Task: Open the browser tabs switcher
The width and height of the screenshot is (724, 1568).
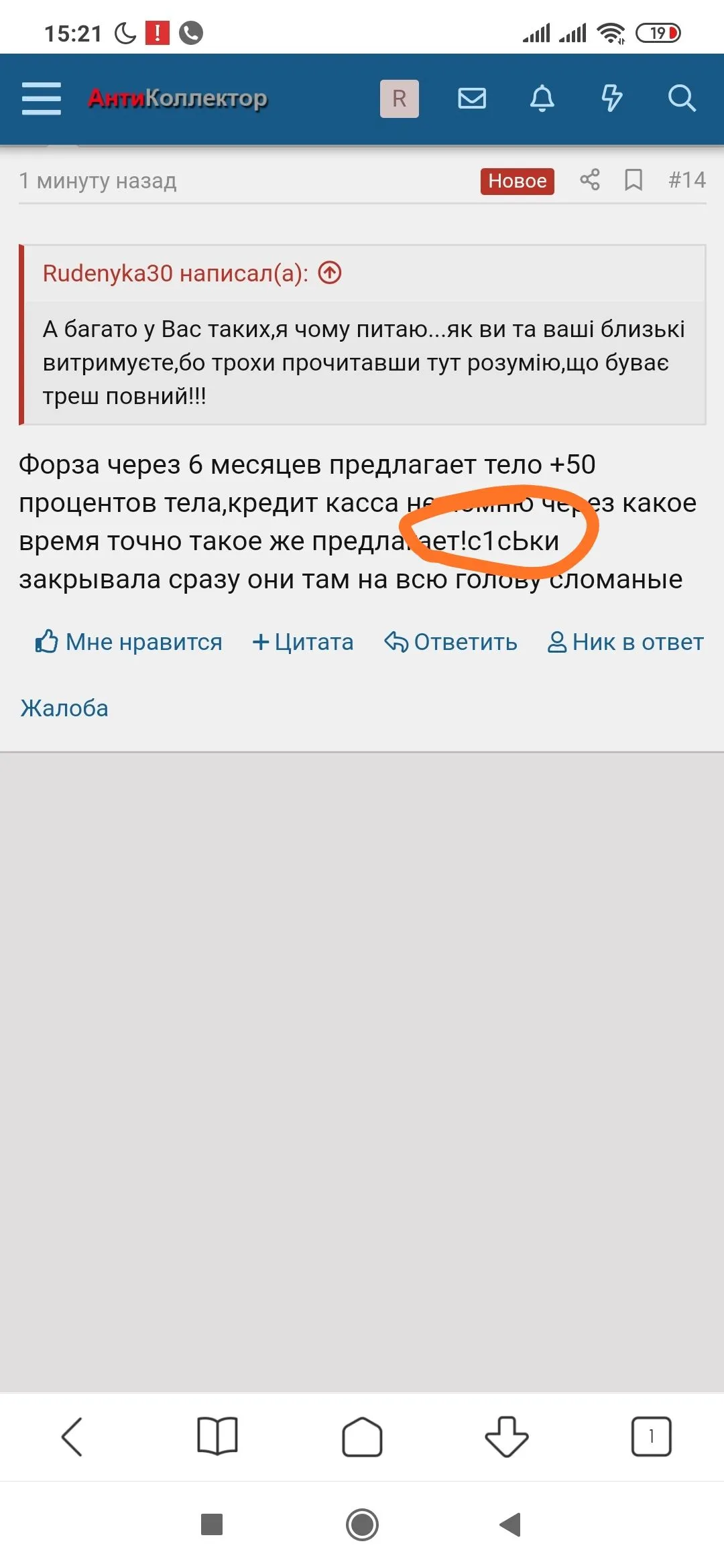Action: coord(651,1437)
